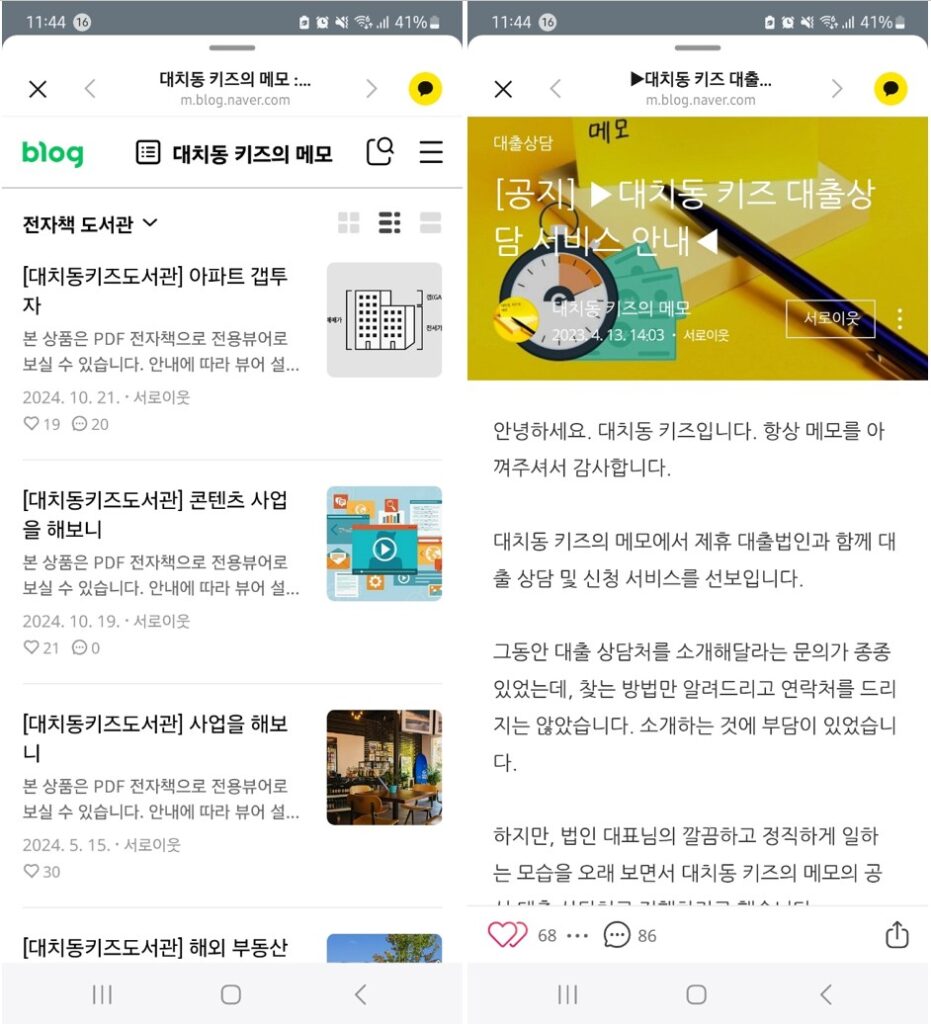
Task: Switch to the card view layout icon
Action: click(x=430, y=223)
